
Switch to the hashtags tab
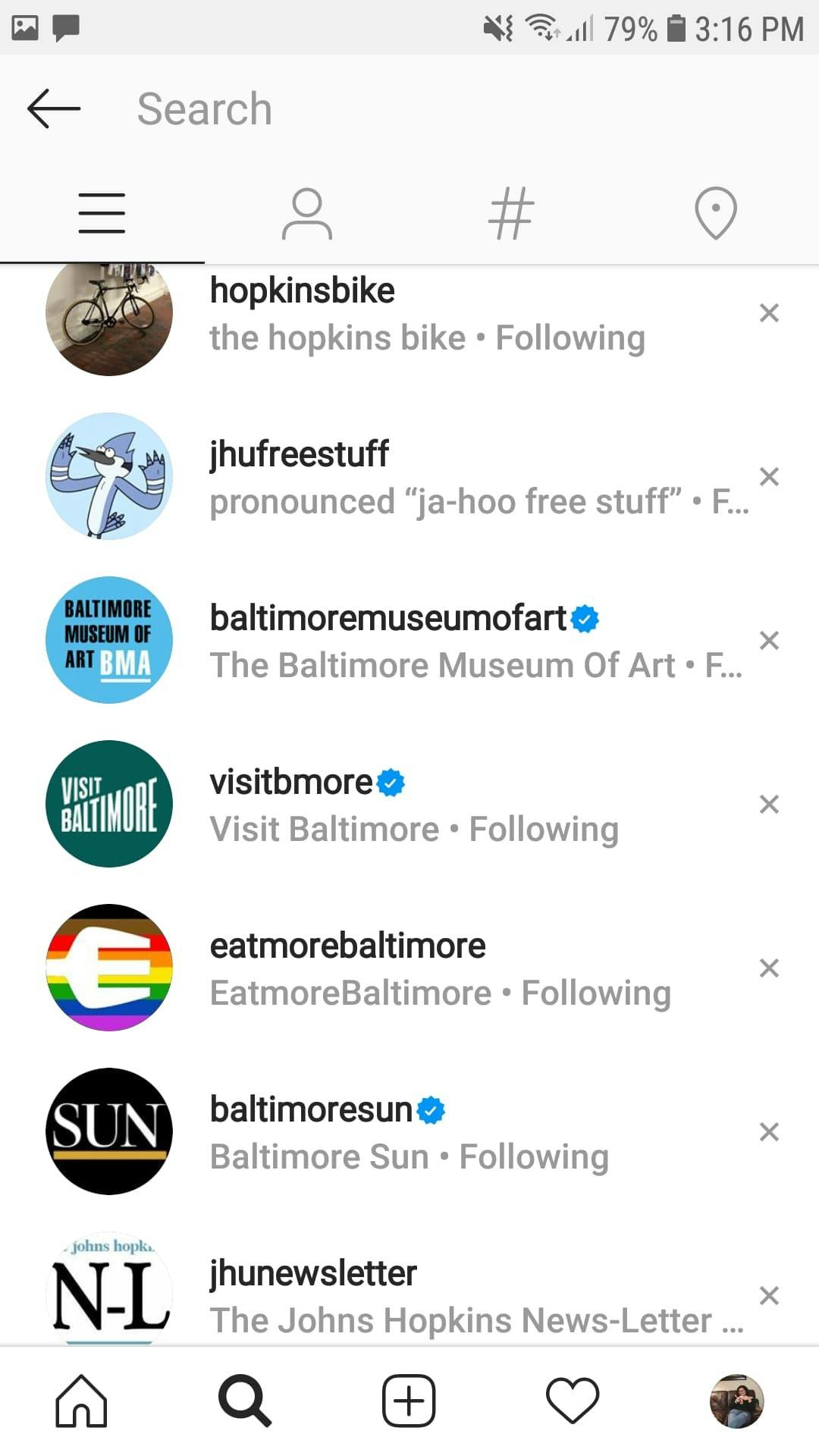click(511, 213)
